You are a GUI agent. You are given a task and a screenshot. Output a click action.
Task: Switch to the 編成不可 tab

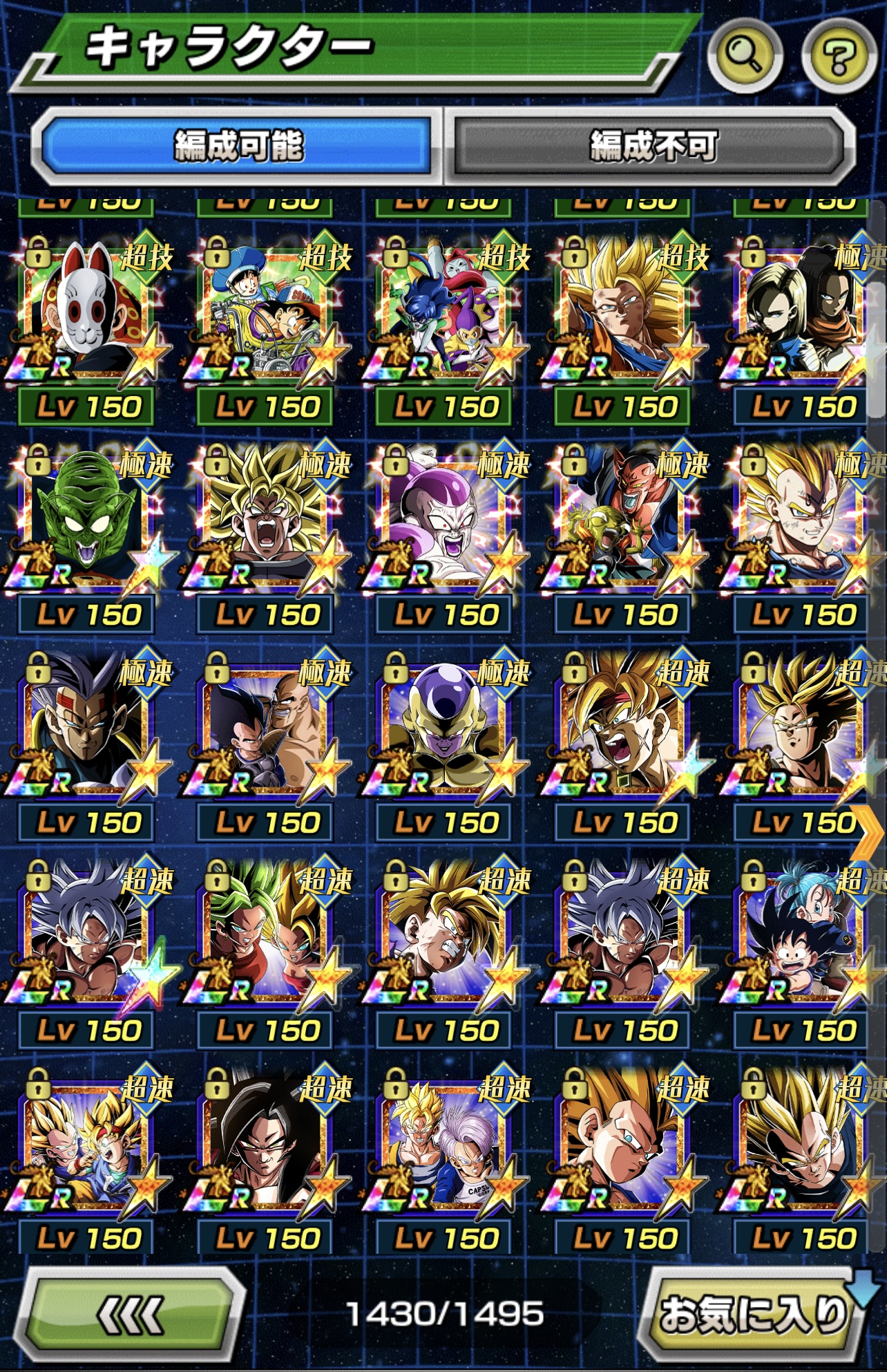click(x=652, y=146)
